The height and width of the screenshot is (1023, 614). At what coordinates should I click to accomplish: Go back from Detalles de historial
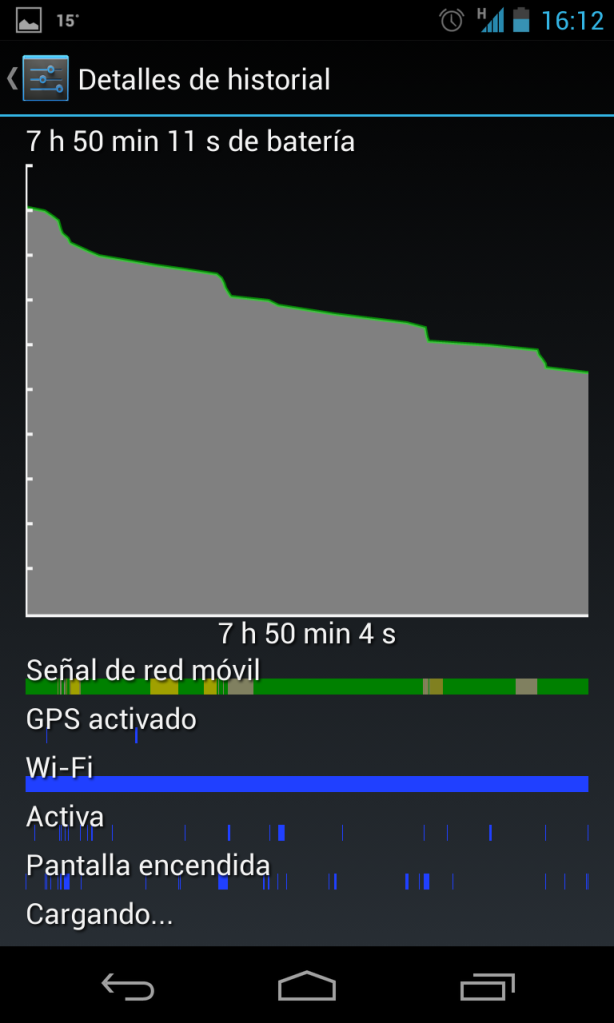[38, 79]
